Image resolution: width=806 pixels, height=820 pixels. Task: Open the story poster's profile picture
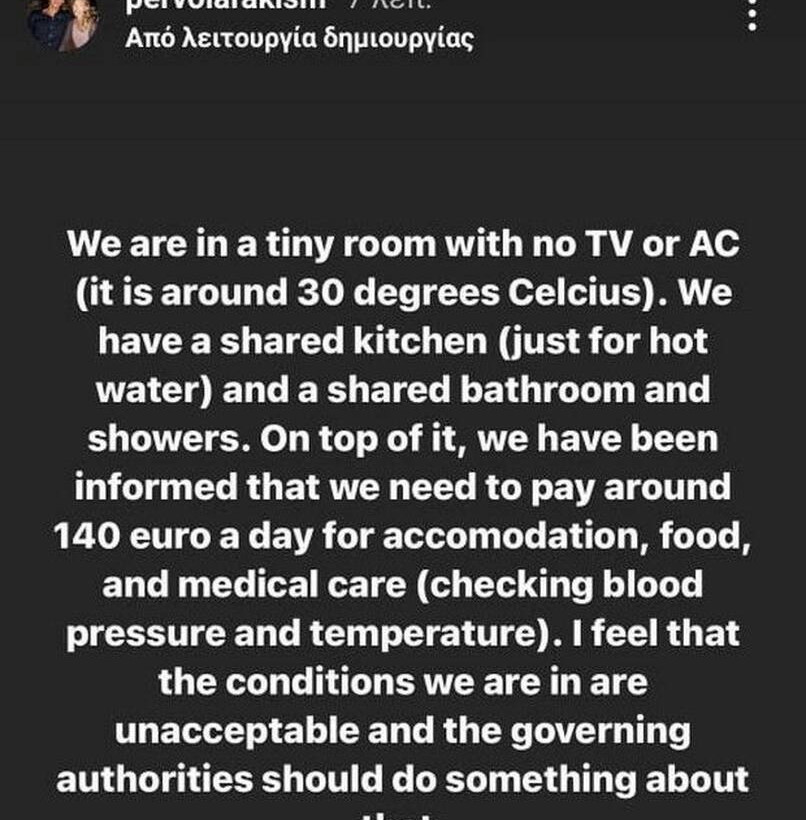pyautogui.click(x=62, y=20)
